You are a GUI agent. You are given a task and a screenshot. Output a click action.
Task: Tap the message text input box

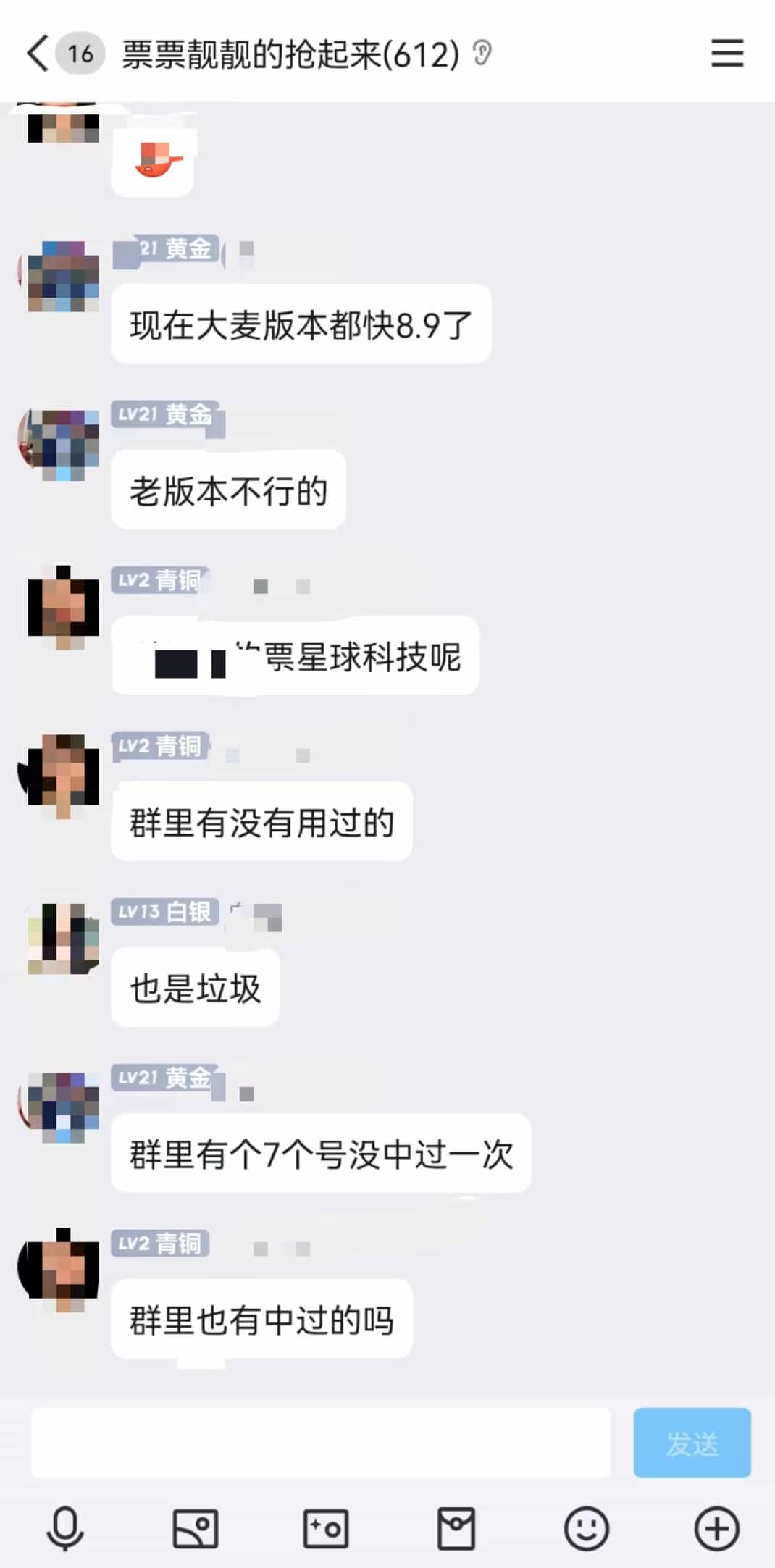pos(320,1443)
